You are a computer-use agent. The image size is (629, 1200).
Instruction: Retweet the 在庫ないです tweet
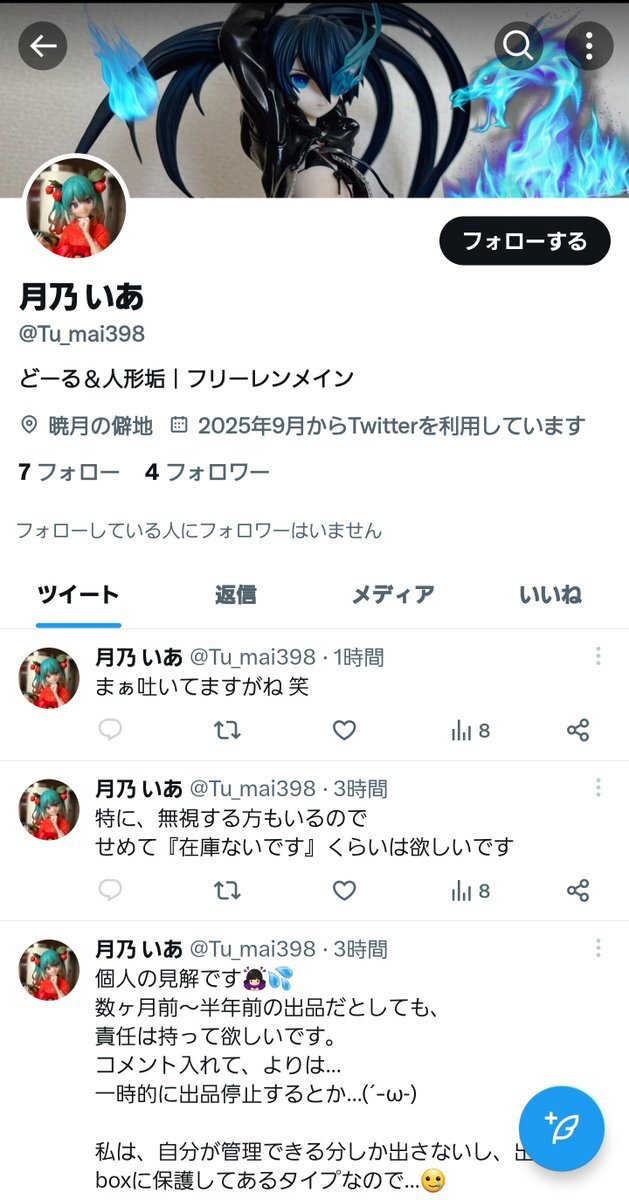(x=228, y=890)
